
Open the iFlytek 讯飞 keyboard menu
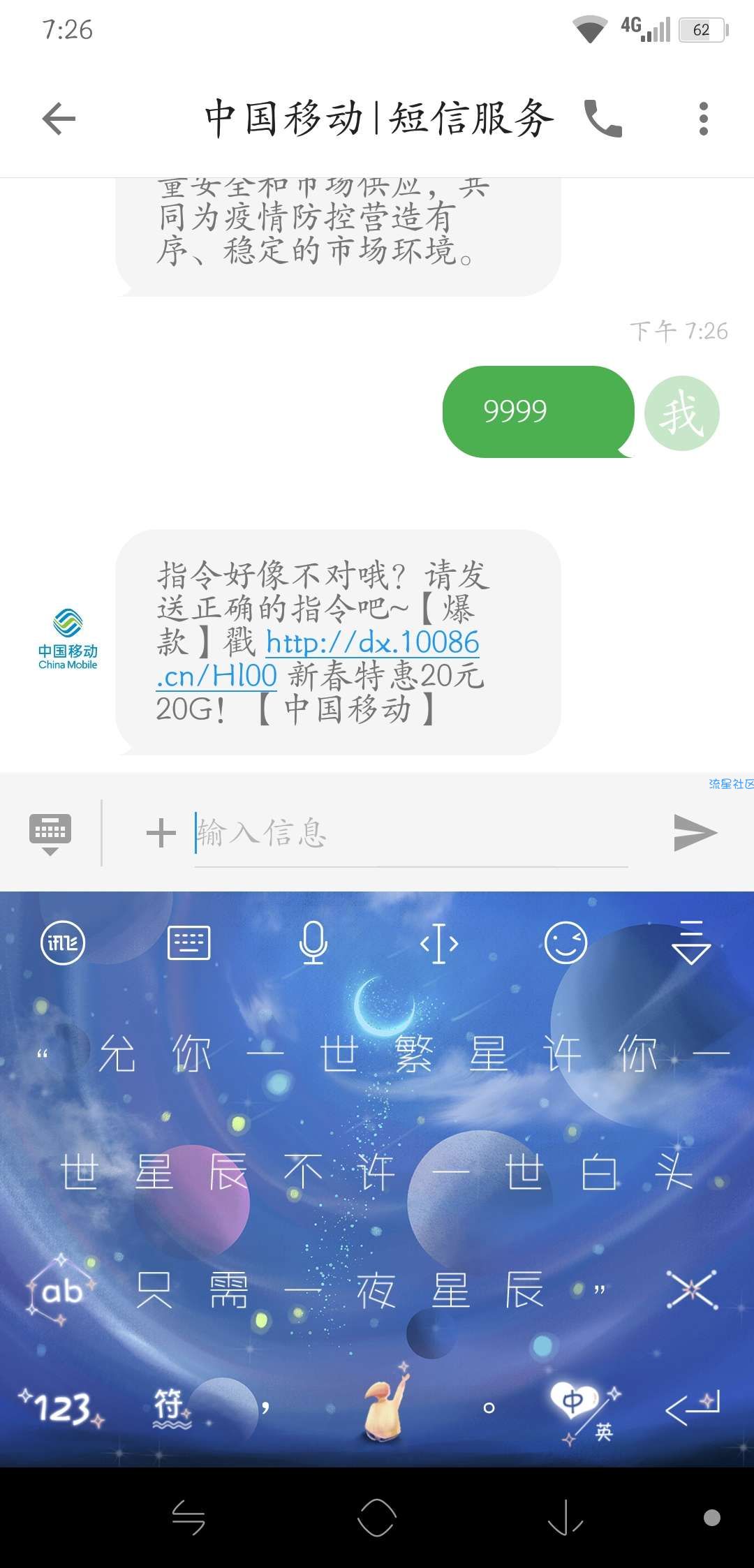pos(63,944)
